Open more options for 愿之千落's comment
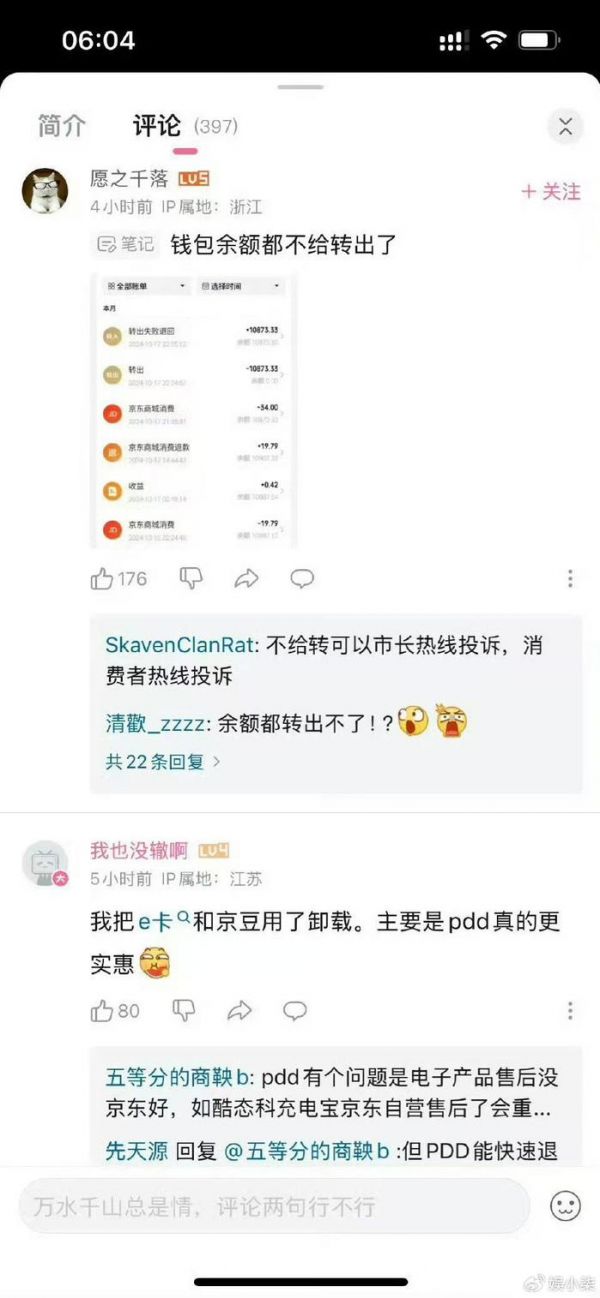 coord(570,579)
